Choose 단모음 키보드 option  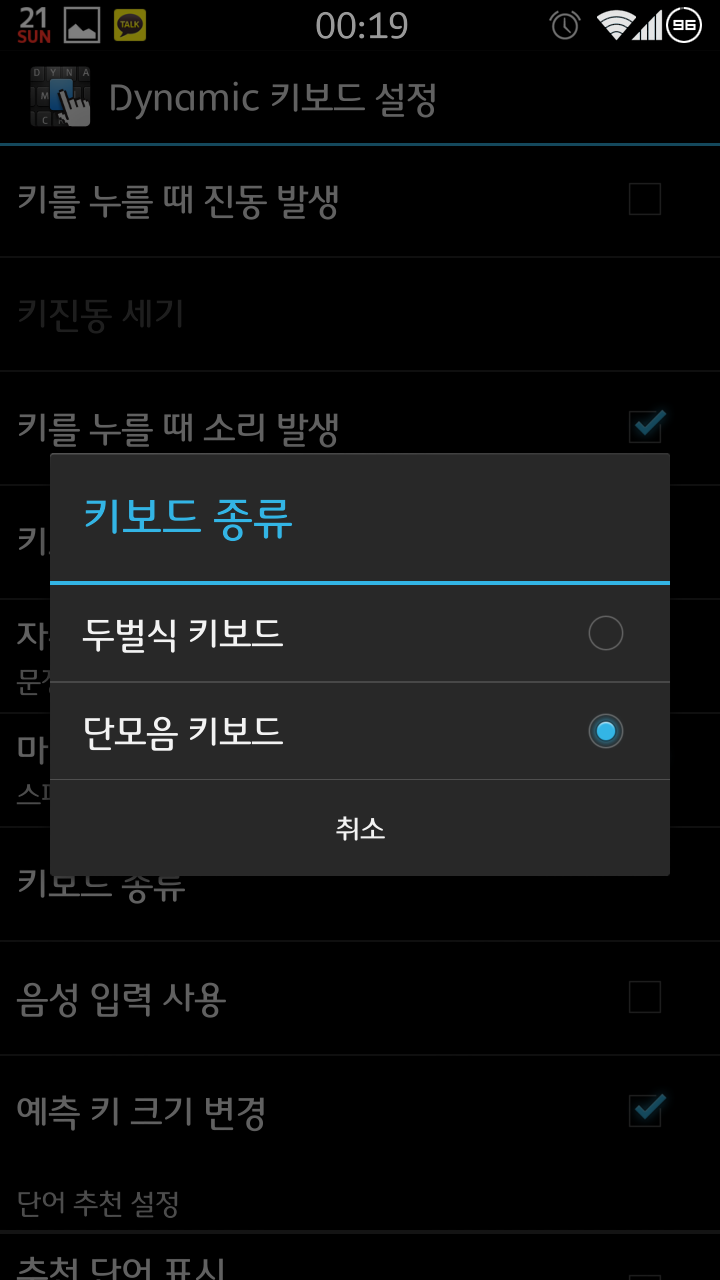(360, 731)
